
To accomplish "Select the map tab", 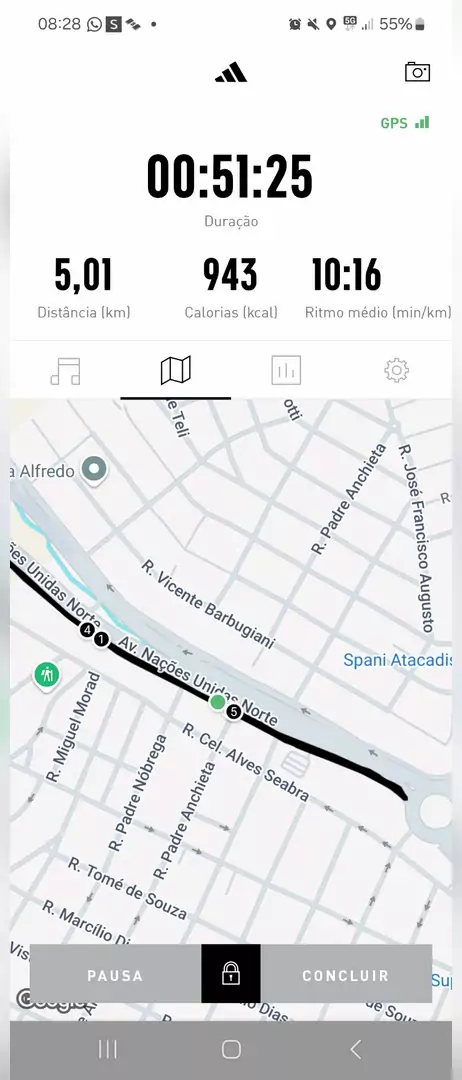I will pyautogui.click(x=176, y=371).
